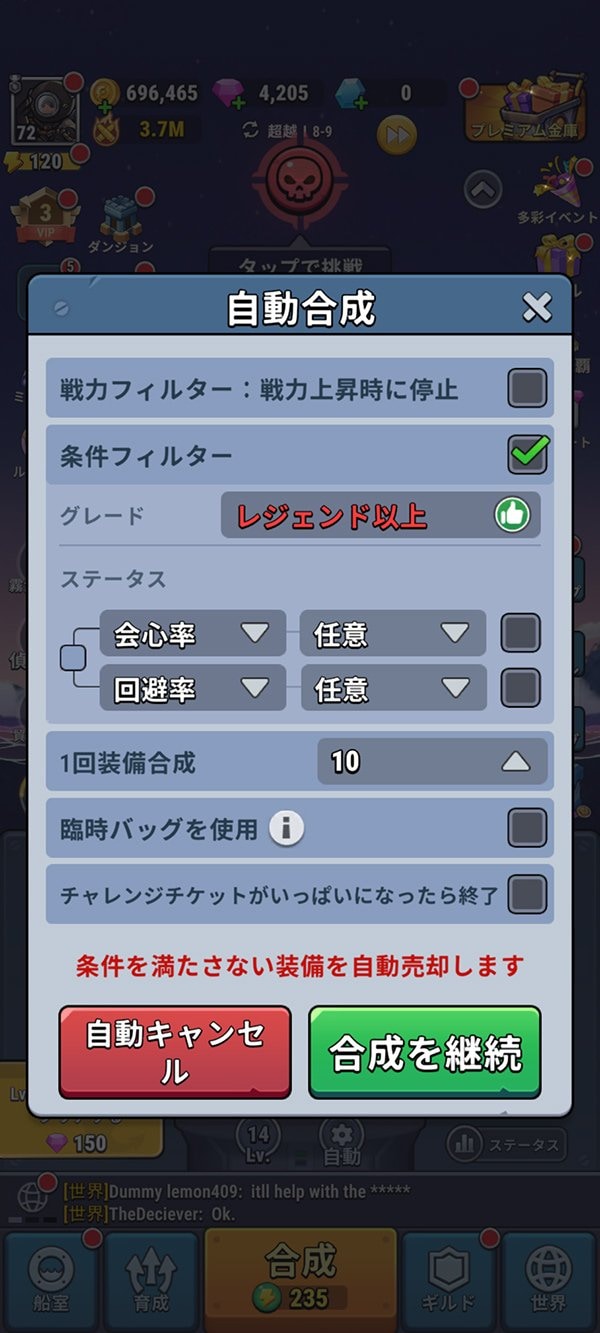Expand the 1回装備合成 count selector

point(432,762)
